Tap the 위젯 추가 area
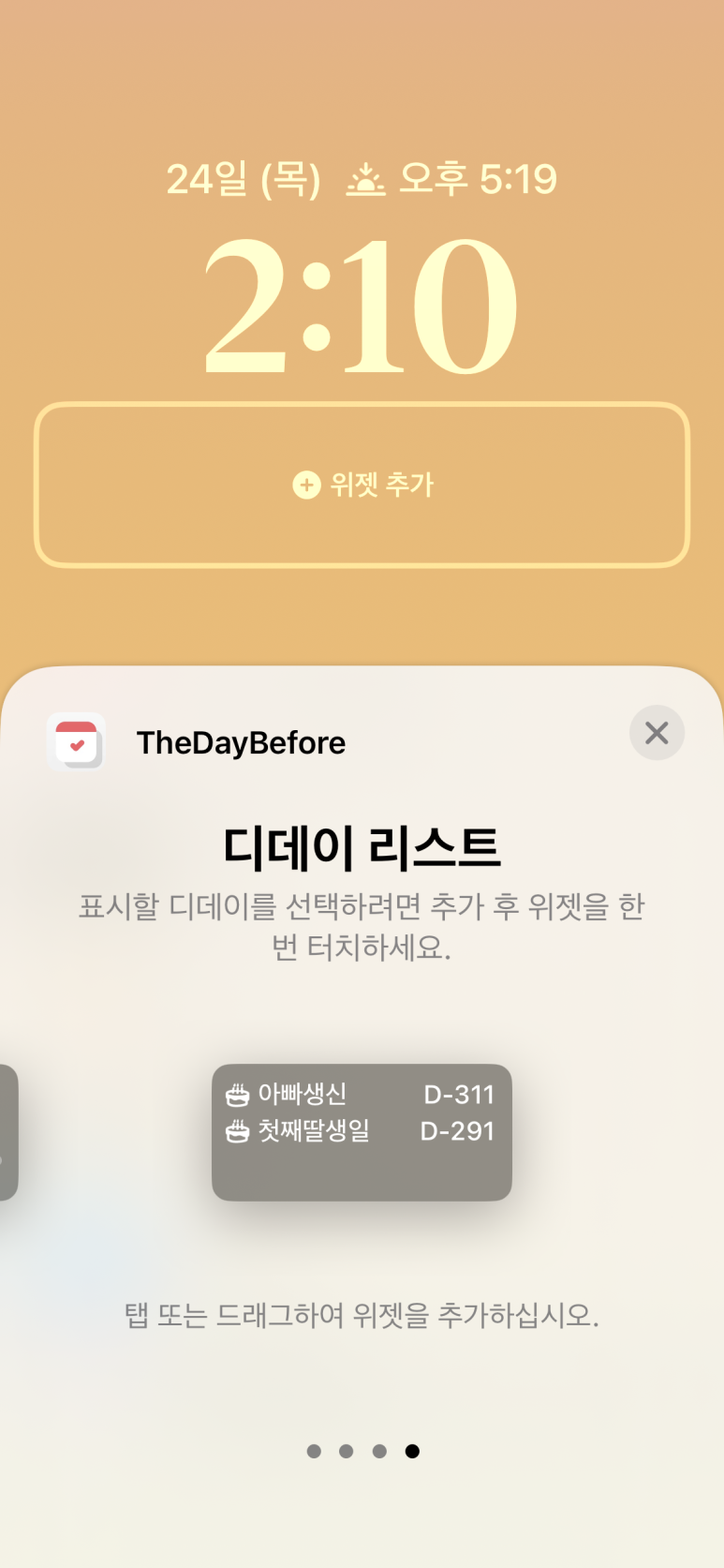Screen dimensions: 724x1568 [362, 485]
